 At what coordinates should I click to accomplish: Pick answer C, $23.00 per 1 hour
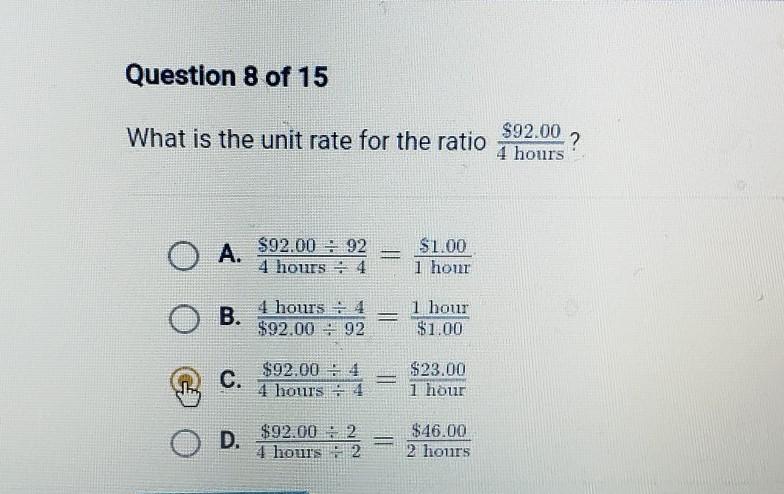pyautogui.click(x=183, y=381)
